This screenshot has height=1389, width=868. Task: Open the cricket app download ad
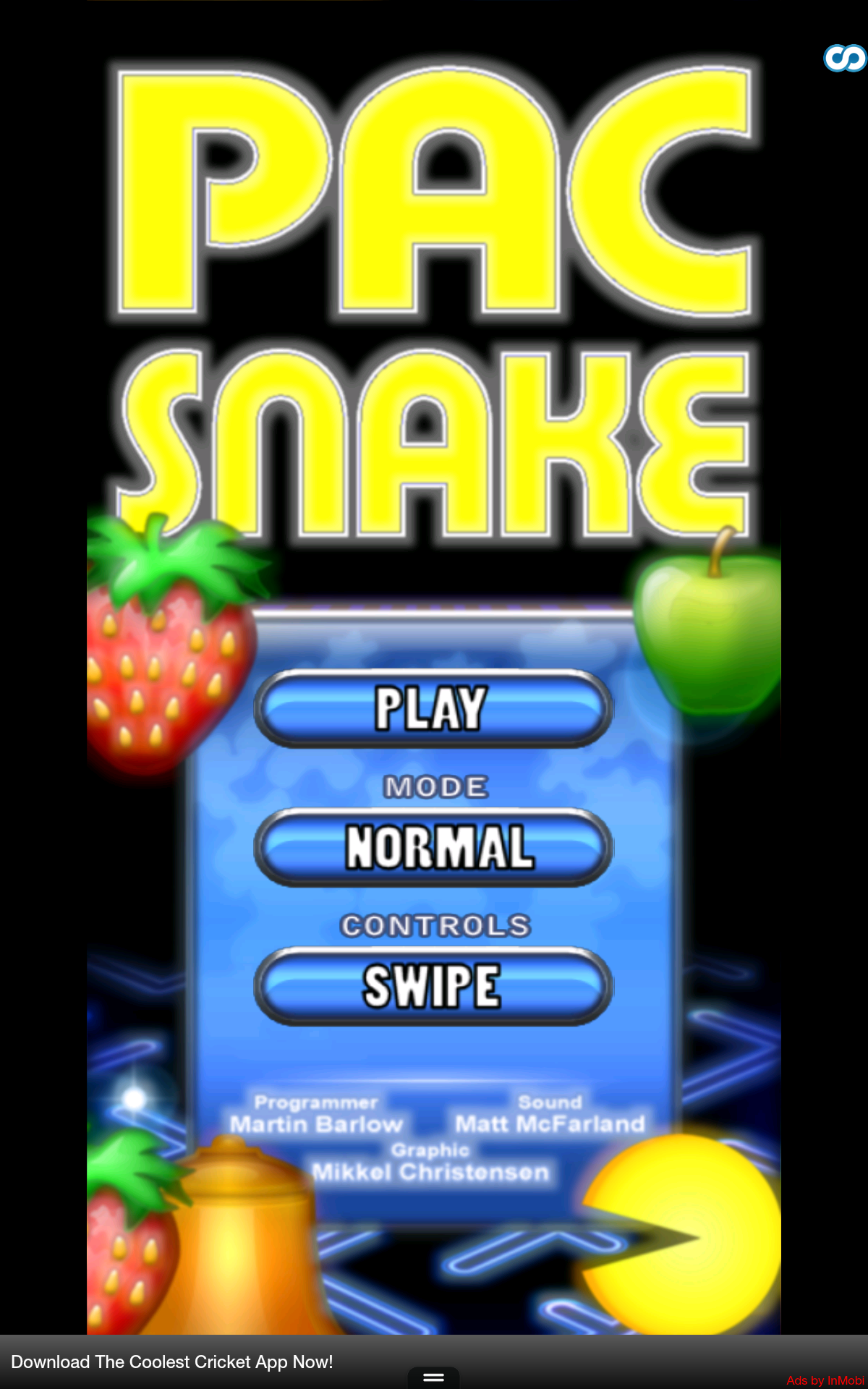[174, 1362]
